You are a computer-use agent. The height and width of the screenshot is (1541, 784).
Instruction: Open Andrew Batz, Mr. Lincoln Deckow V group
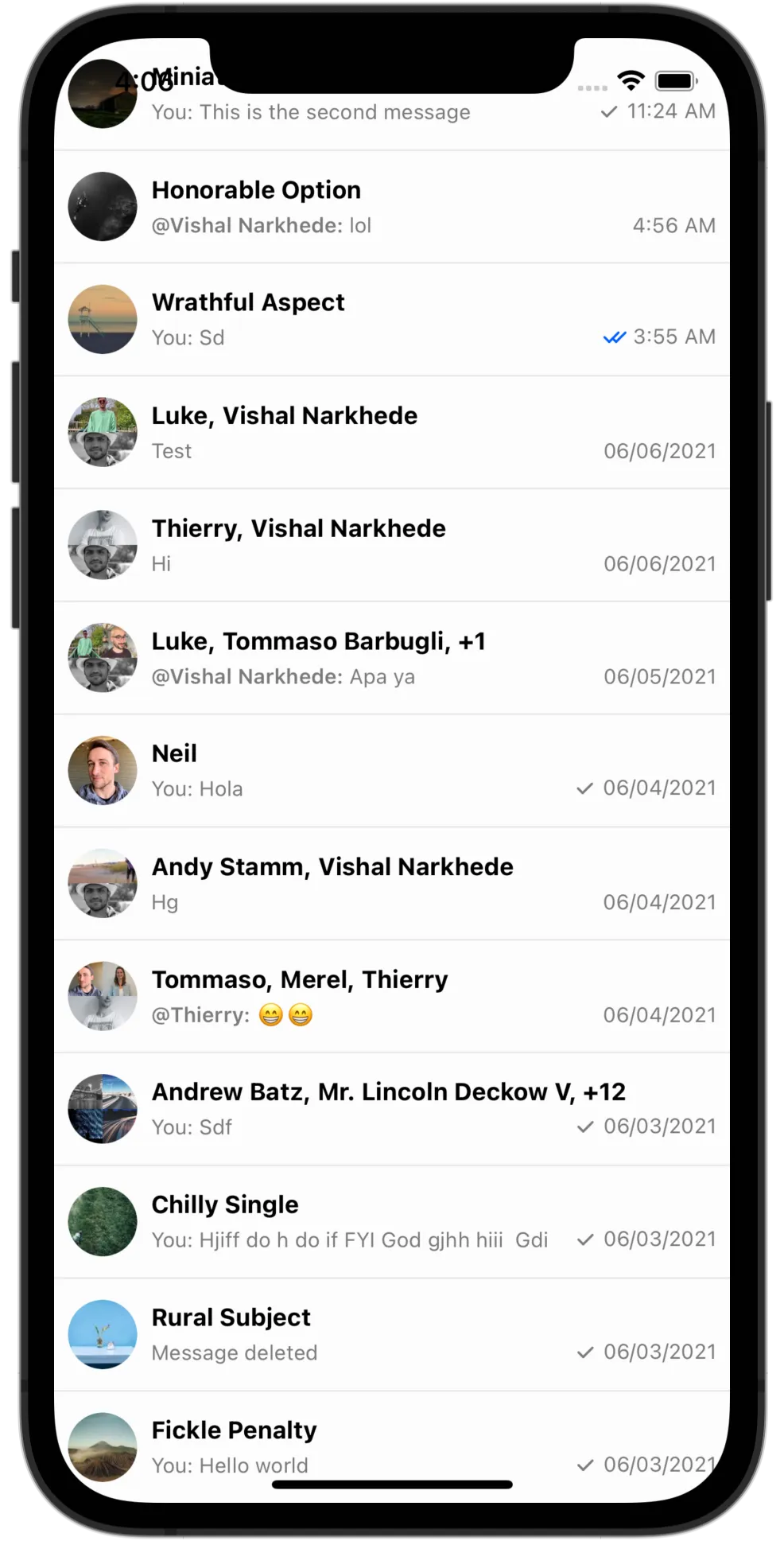[x=391, y=1109]
